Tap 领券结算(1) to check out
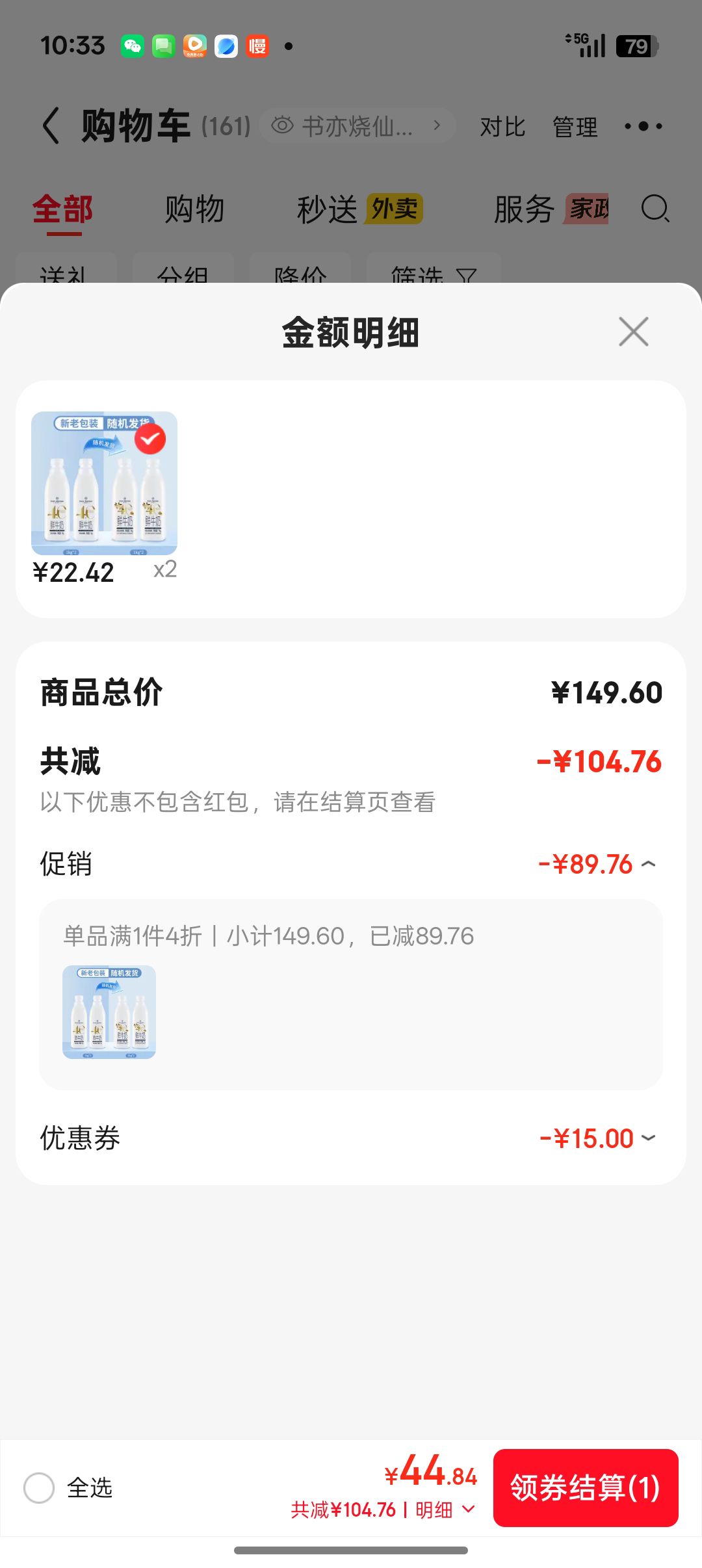 pyautogui.click(x=586, y=1488)
